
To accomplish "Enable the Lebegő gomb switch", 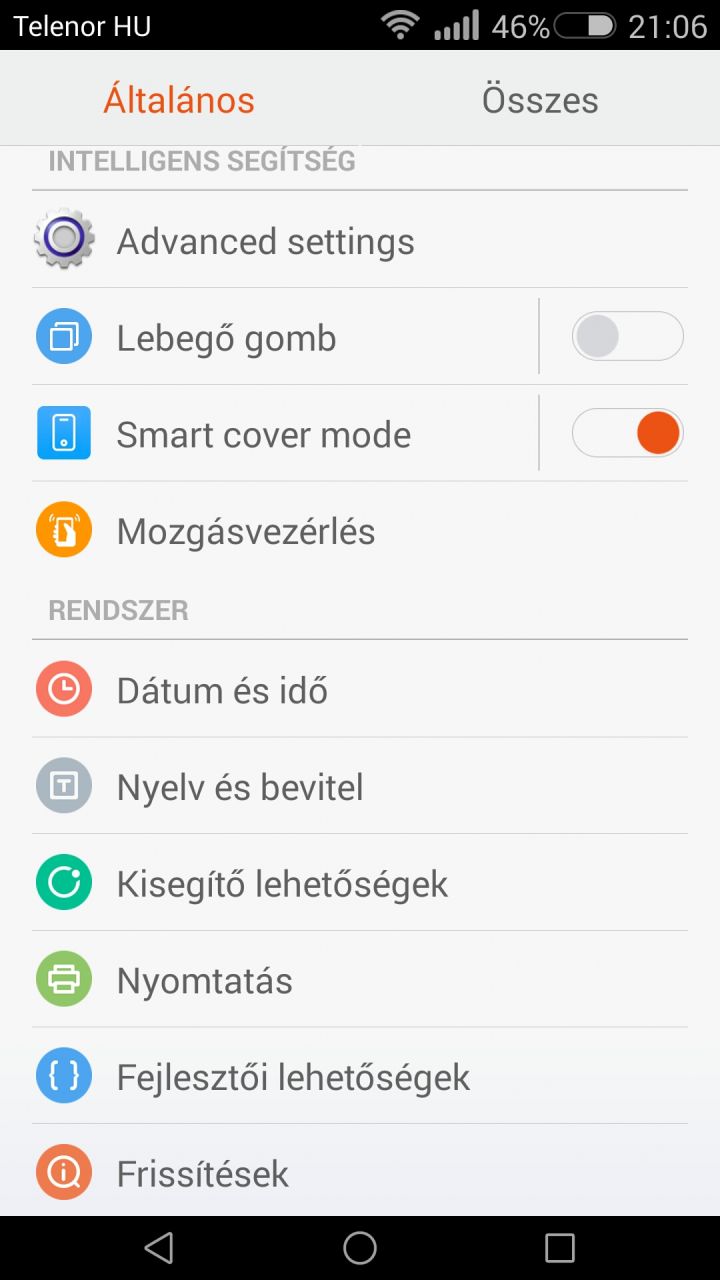I will (x=627, y=337).
